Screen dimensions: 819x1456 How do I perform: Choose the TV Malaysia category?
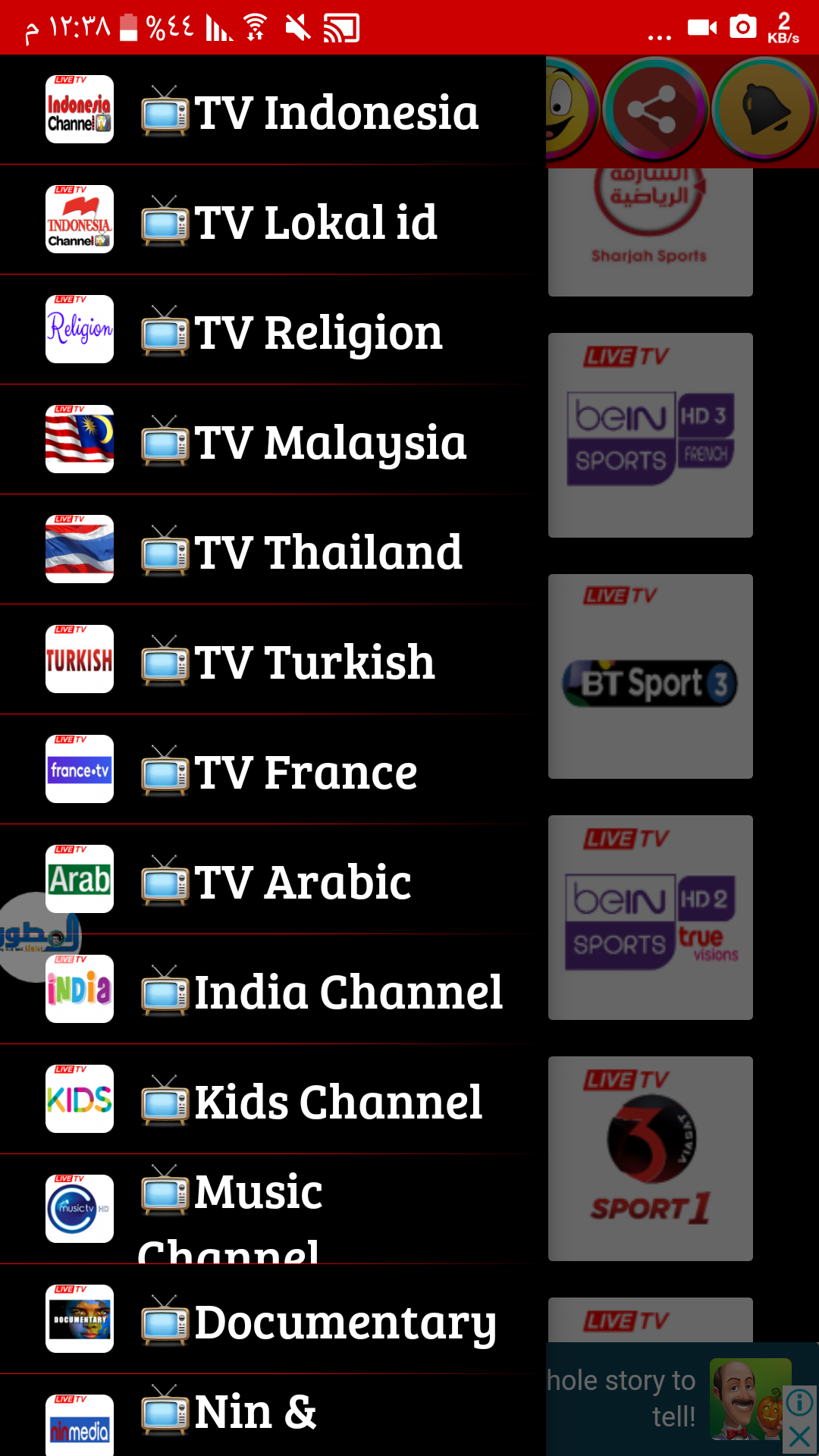coord(303,441)
